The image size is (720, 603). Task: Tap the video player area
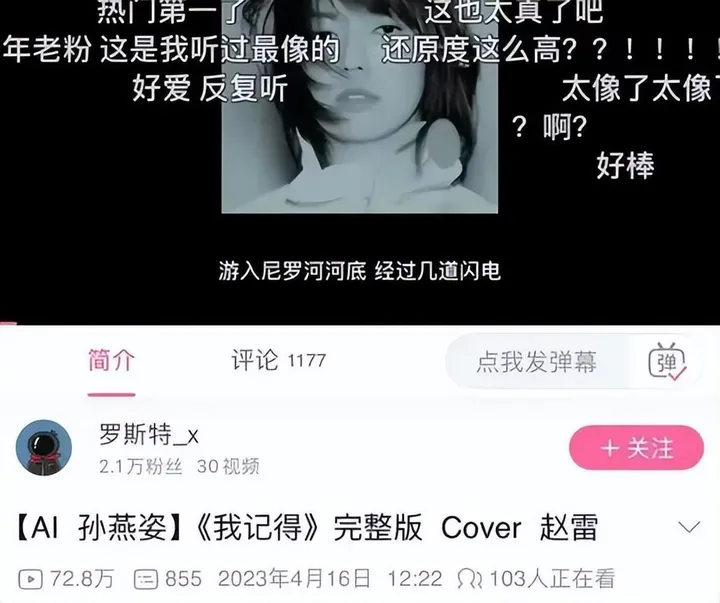click(x=360, y=150)
